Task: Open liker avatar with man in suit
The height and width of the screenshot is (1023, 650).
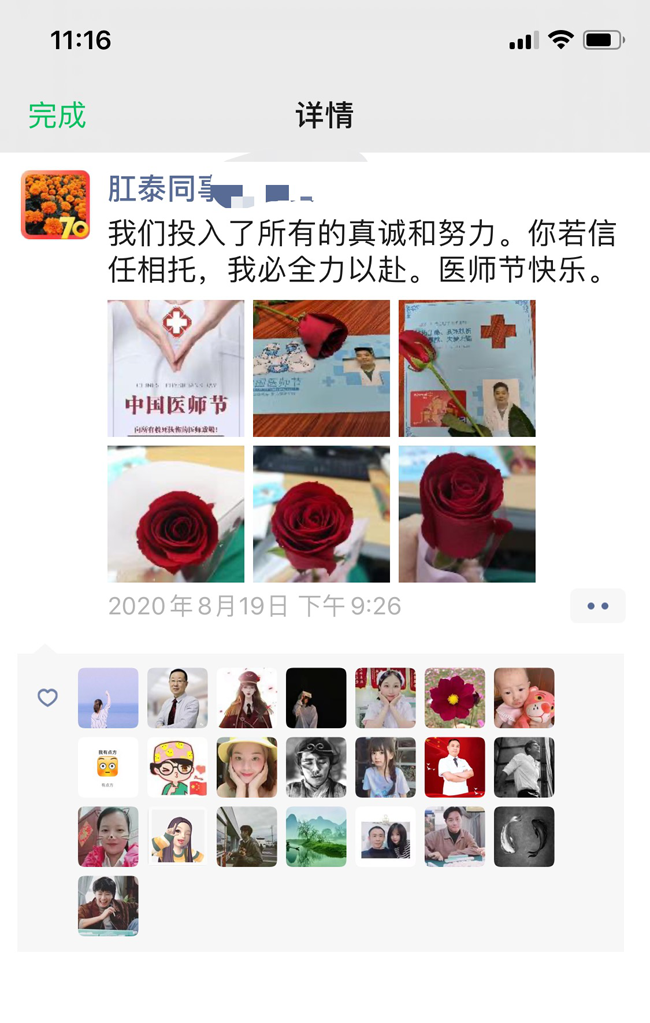Action: (x=178, y=698)
